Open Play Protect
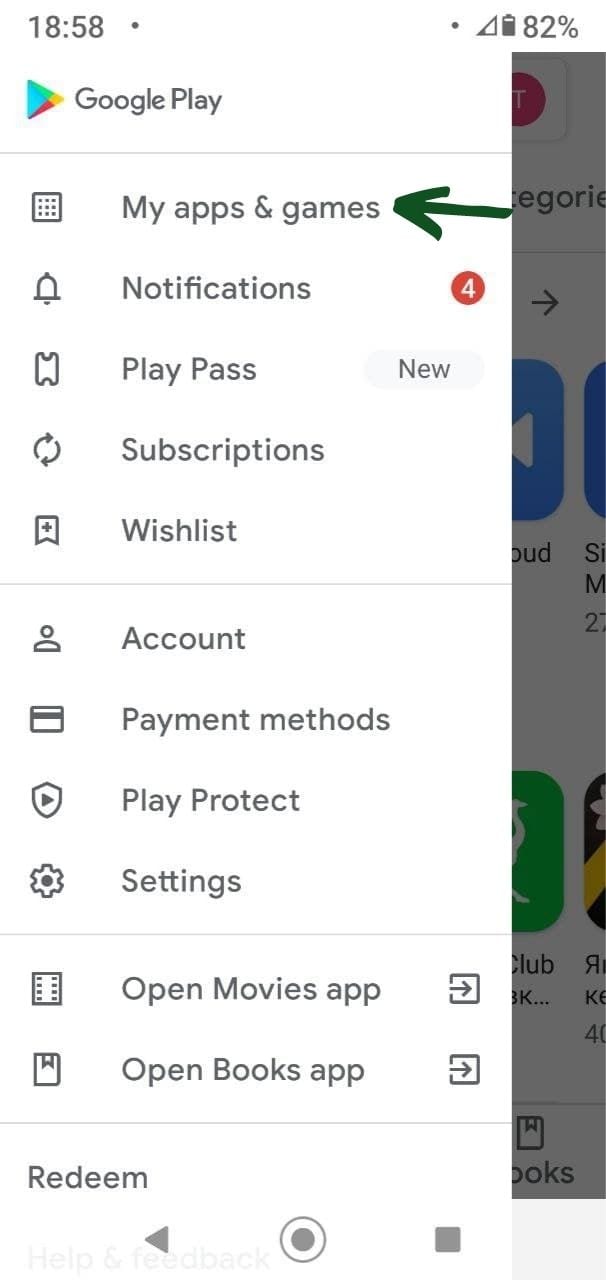606x1280 pixels. point(255,801)
